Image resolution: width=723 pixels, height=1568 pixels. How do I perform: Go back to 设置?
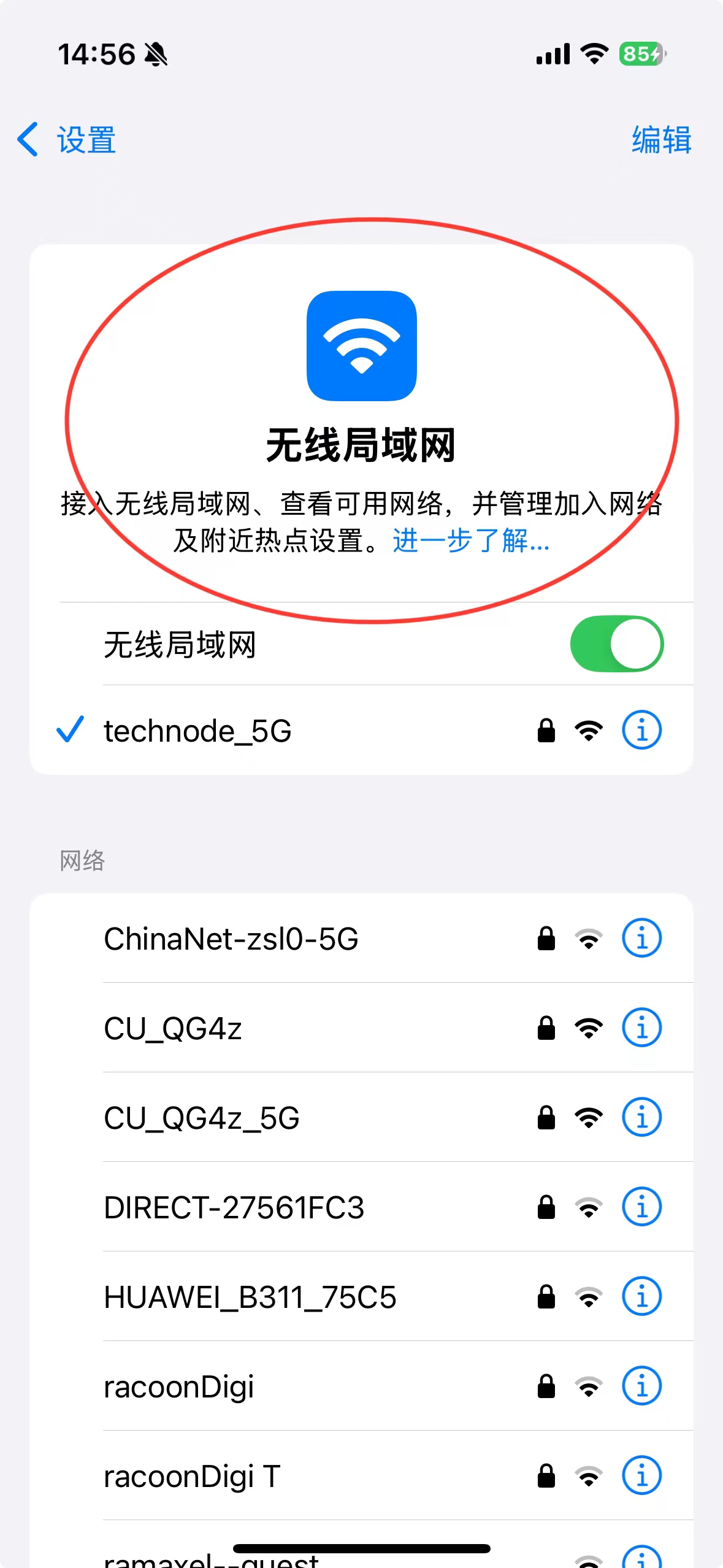coord(67,140)
